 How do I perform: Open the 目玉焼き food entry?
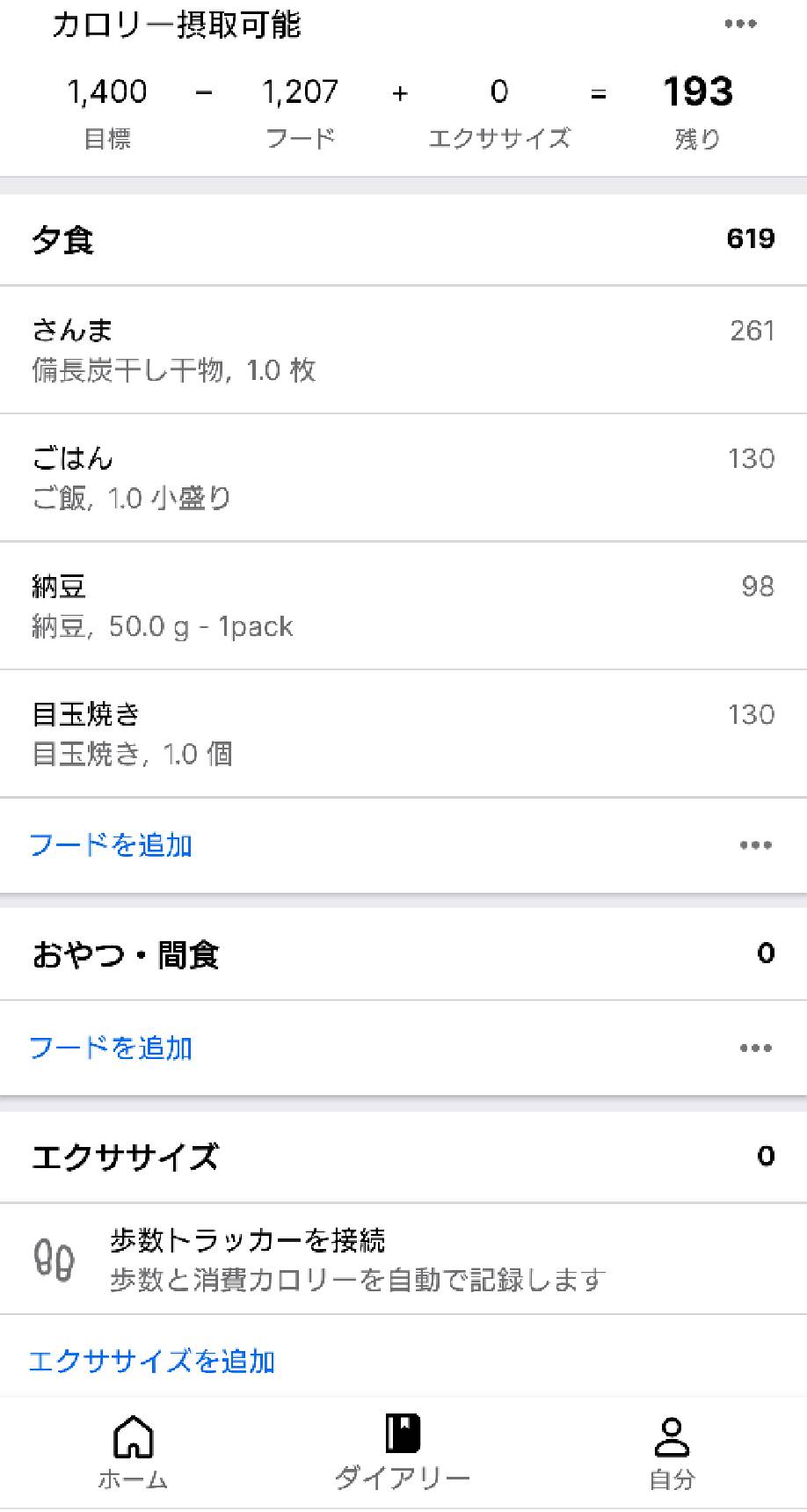pos(403,734)
